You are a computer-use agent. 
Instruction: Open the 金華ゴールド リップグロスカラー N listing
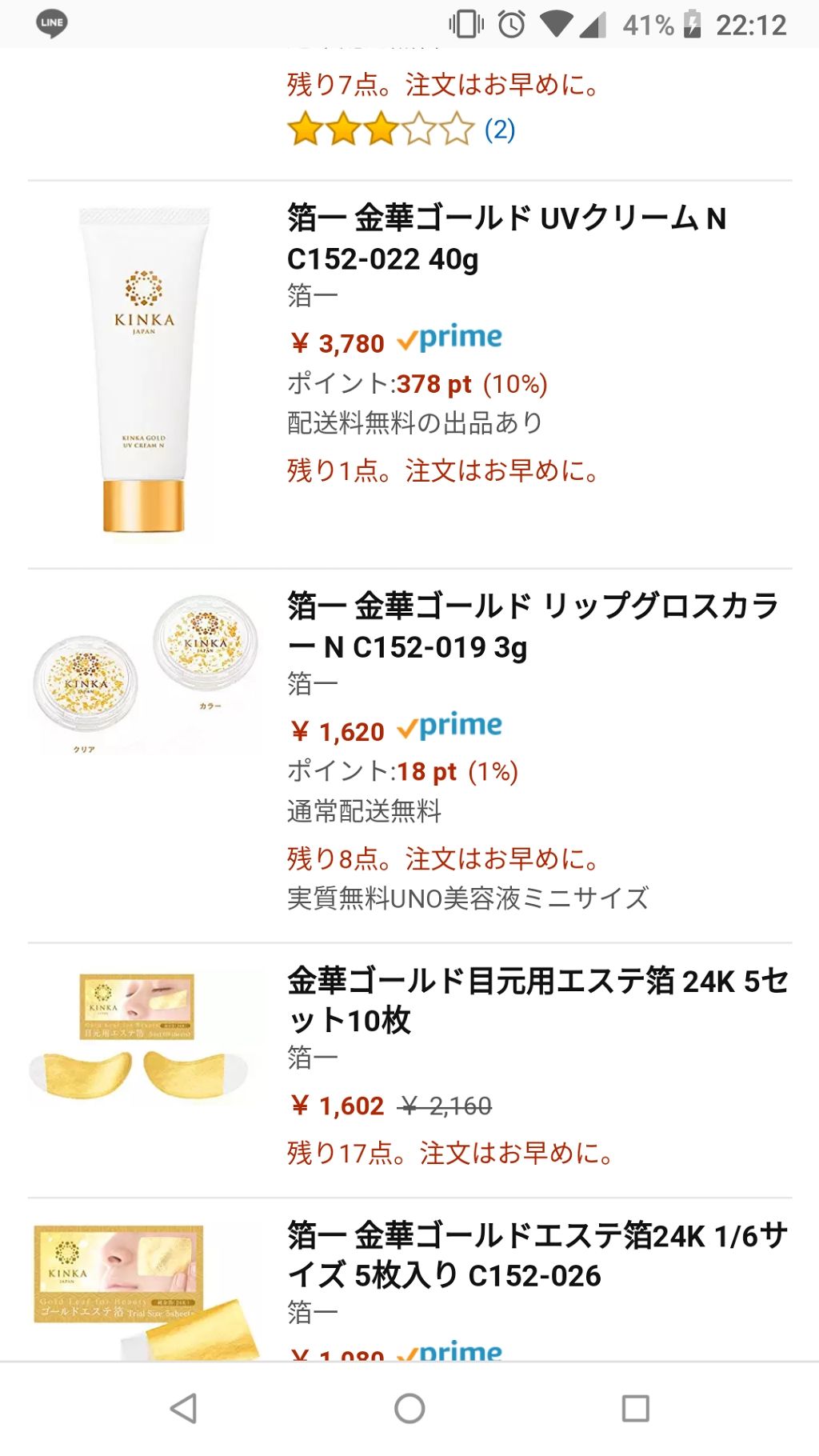point(533,626)
